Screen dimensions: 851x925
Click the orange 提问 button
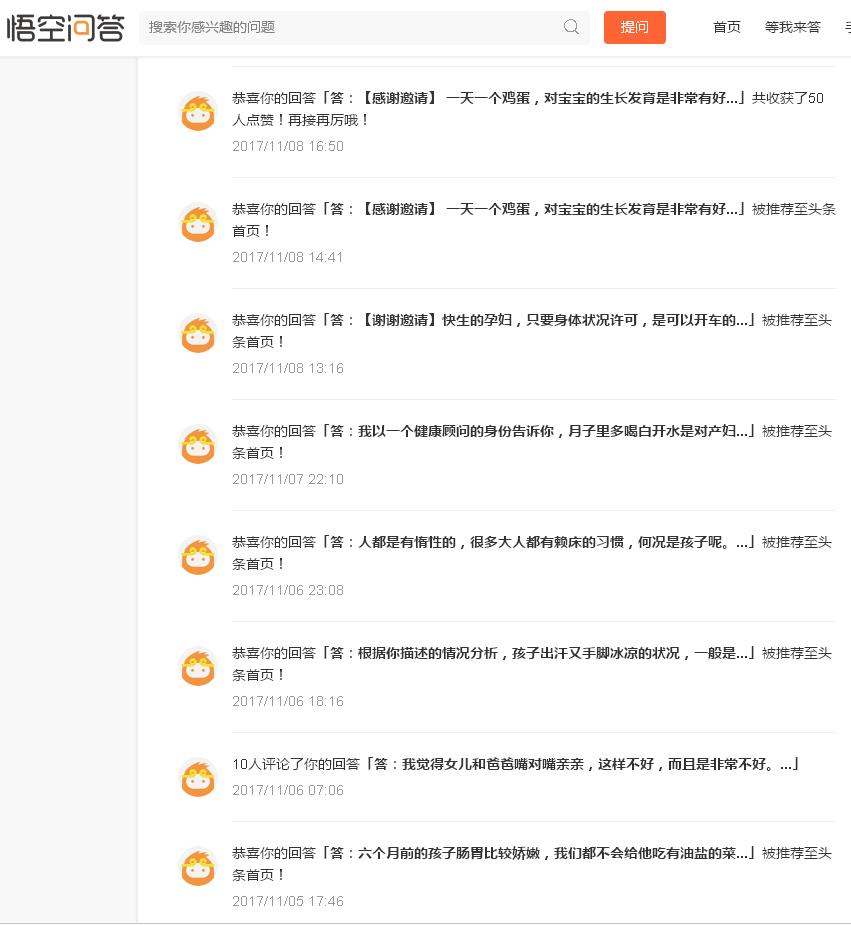[634, 28]
